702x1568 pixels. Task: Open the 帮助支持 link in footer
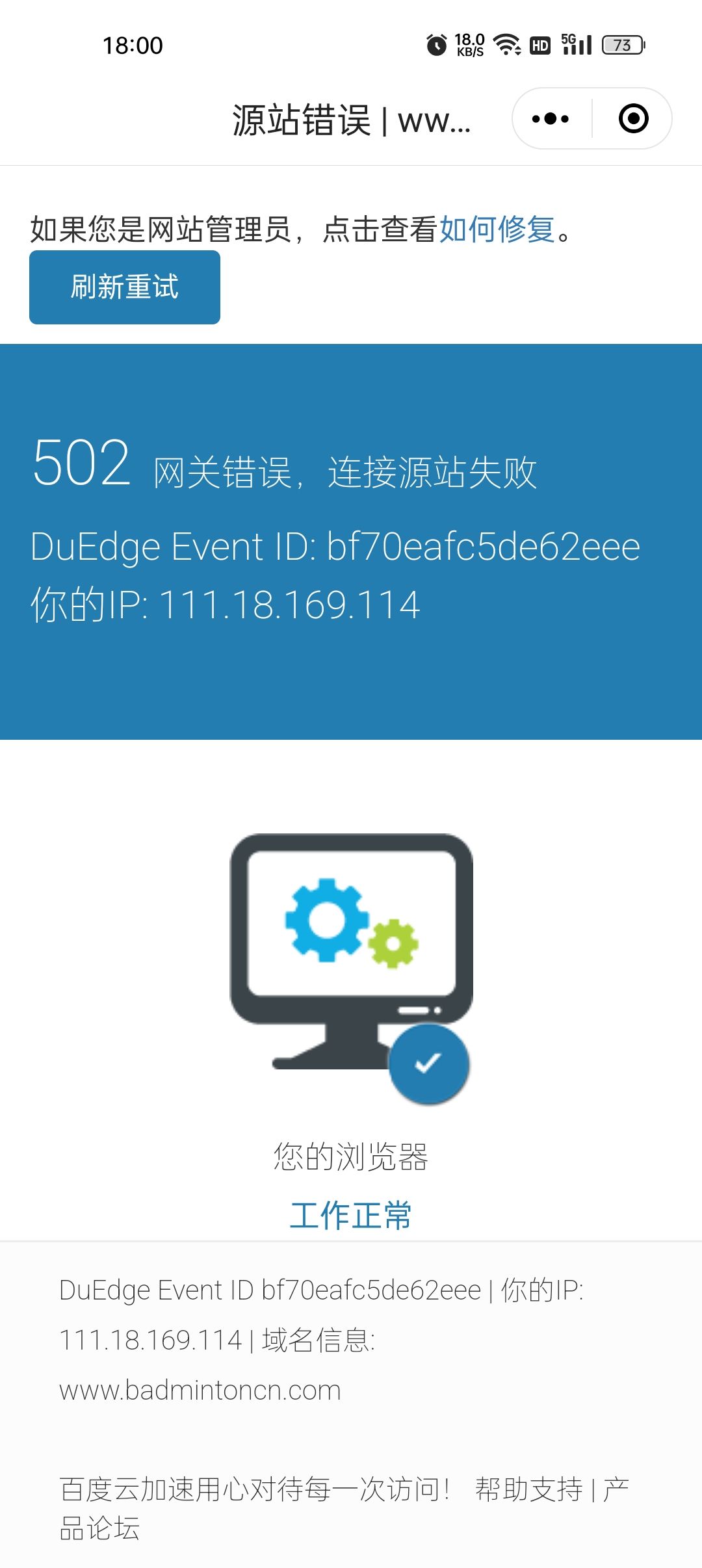tap(528, 1489)
